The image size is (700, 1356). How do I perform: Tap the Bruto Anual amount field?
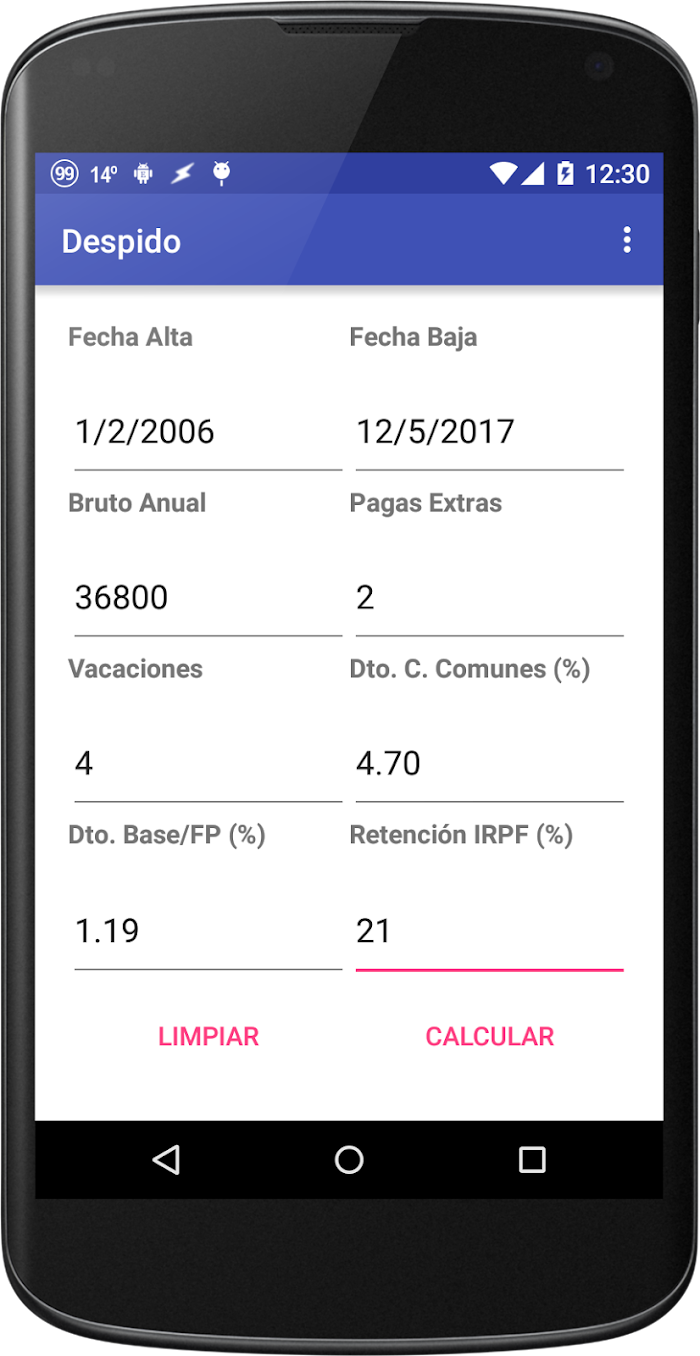208,599
